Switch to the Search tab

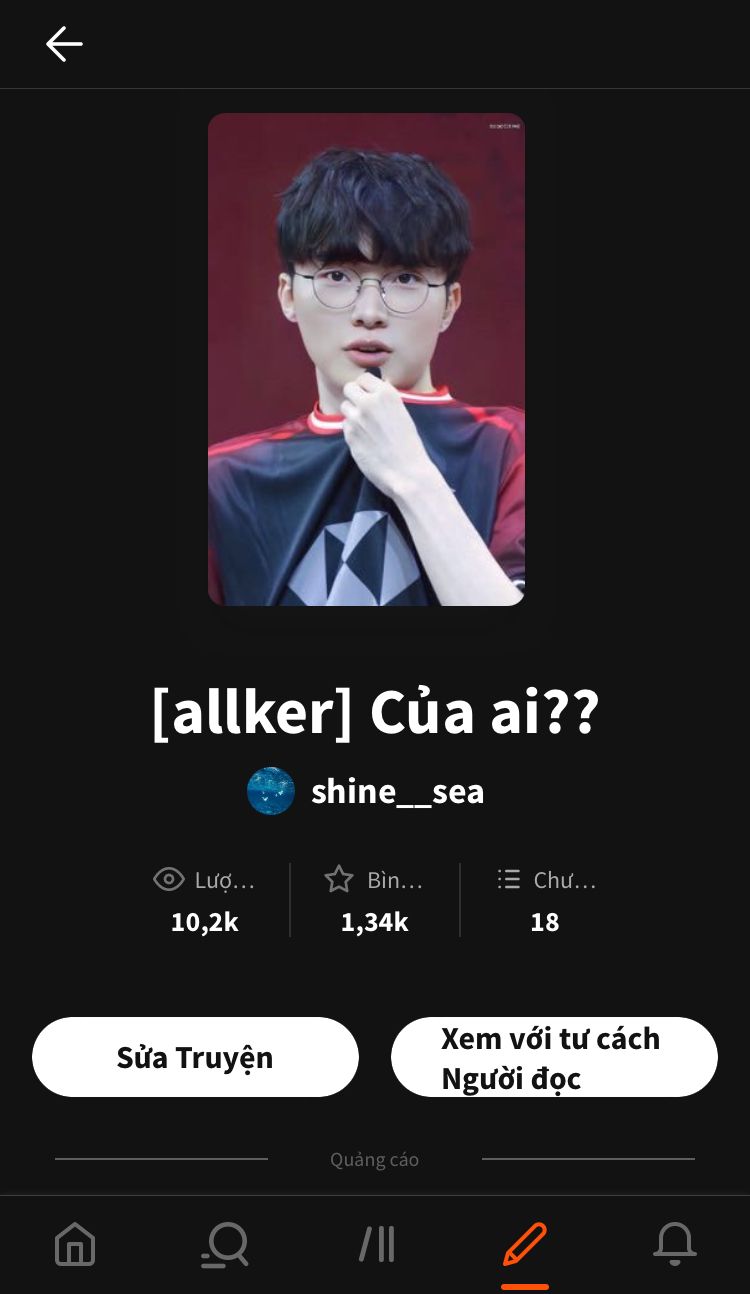click(x=226, y=1245)
